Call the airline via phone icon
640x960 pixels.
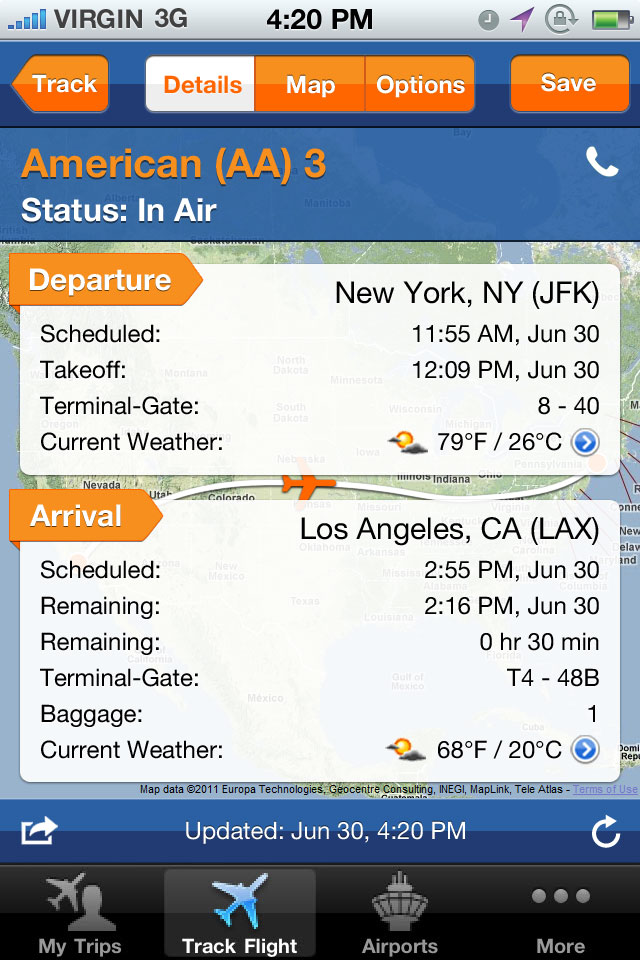[602, 162]
